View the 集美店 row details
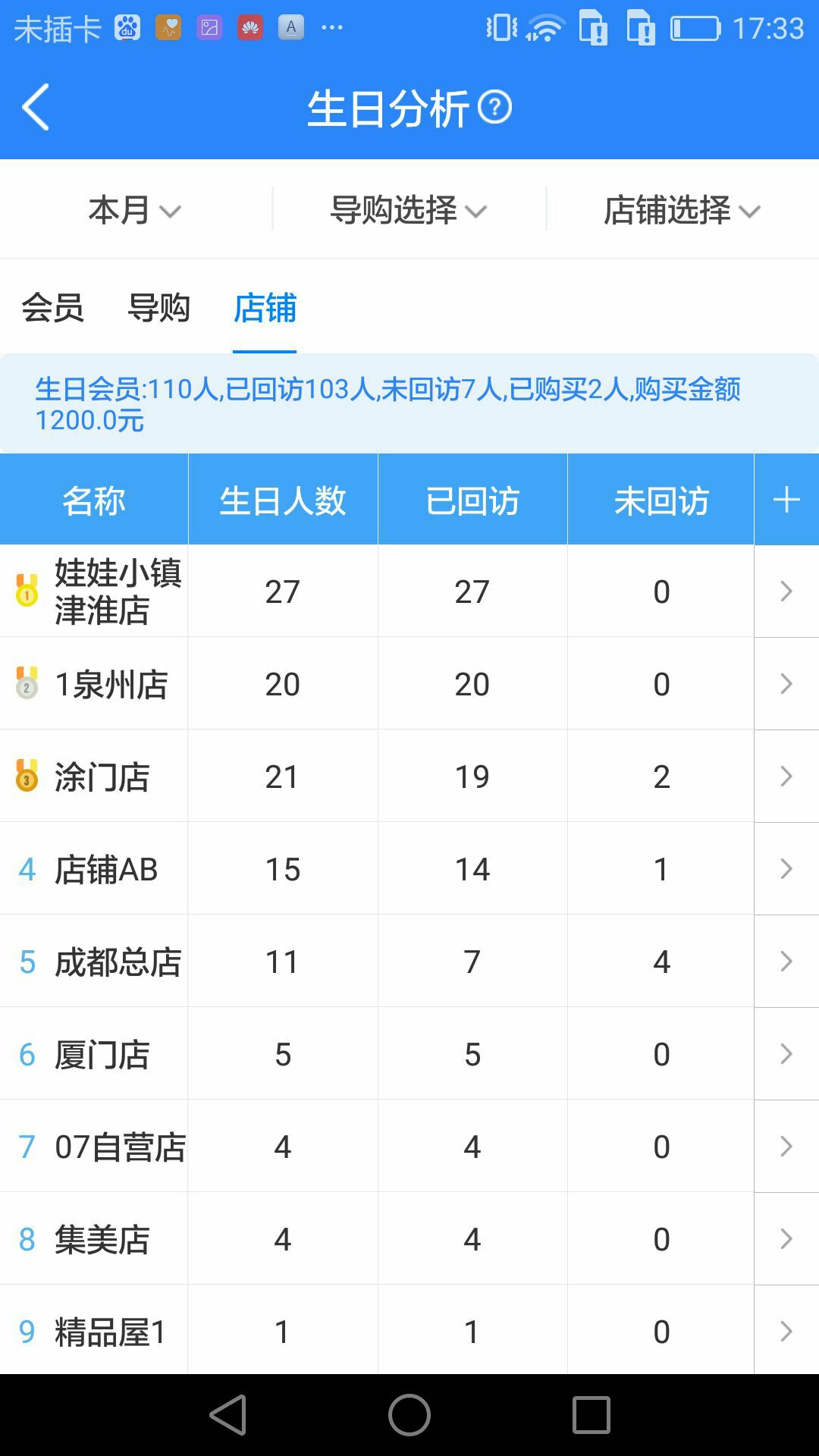819x1456 pixels. [786, 1239]
